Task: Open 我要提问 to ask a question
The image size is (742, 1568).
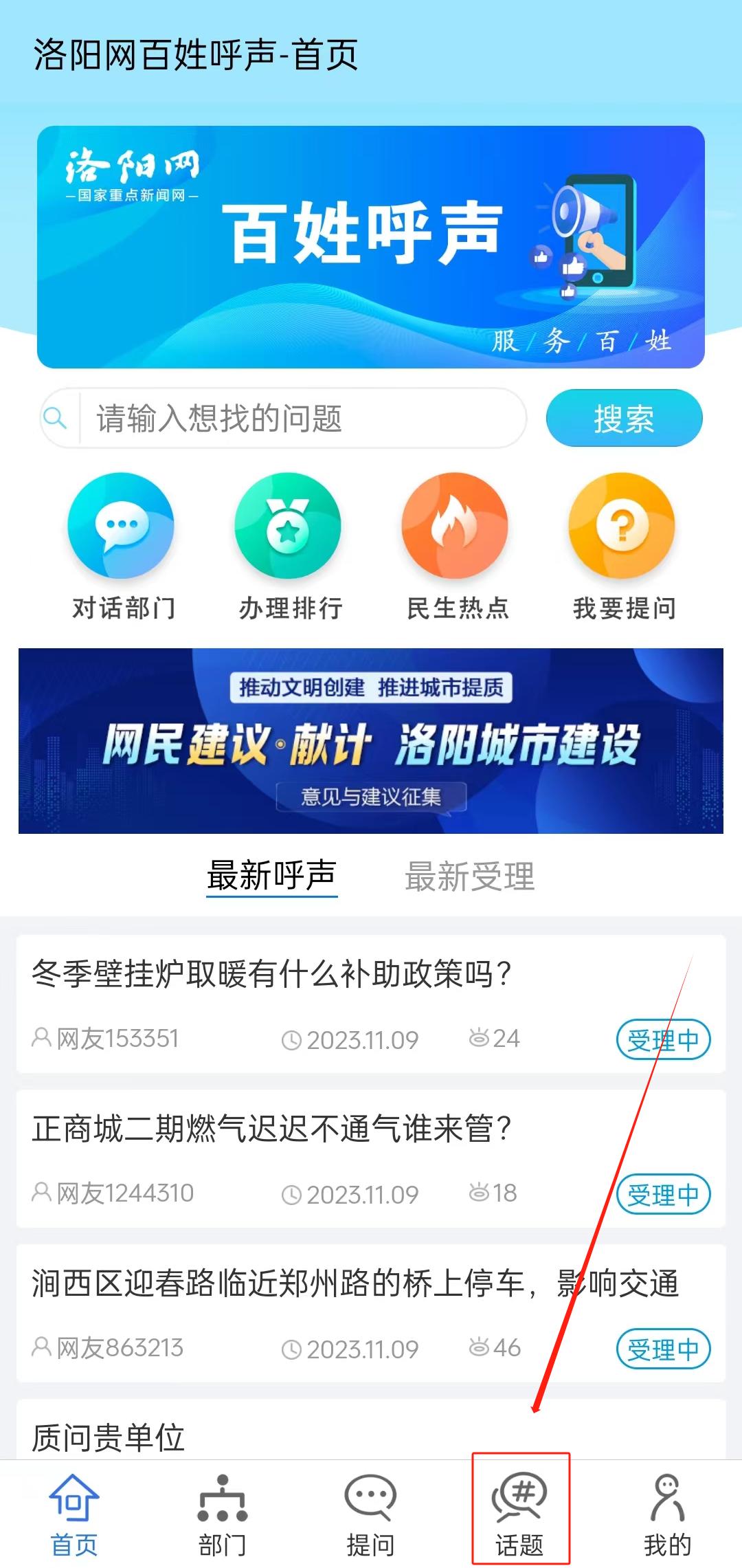Action: pos(623,547)
